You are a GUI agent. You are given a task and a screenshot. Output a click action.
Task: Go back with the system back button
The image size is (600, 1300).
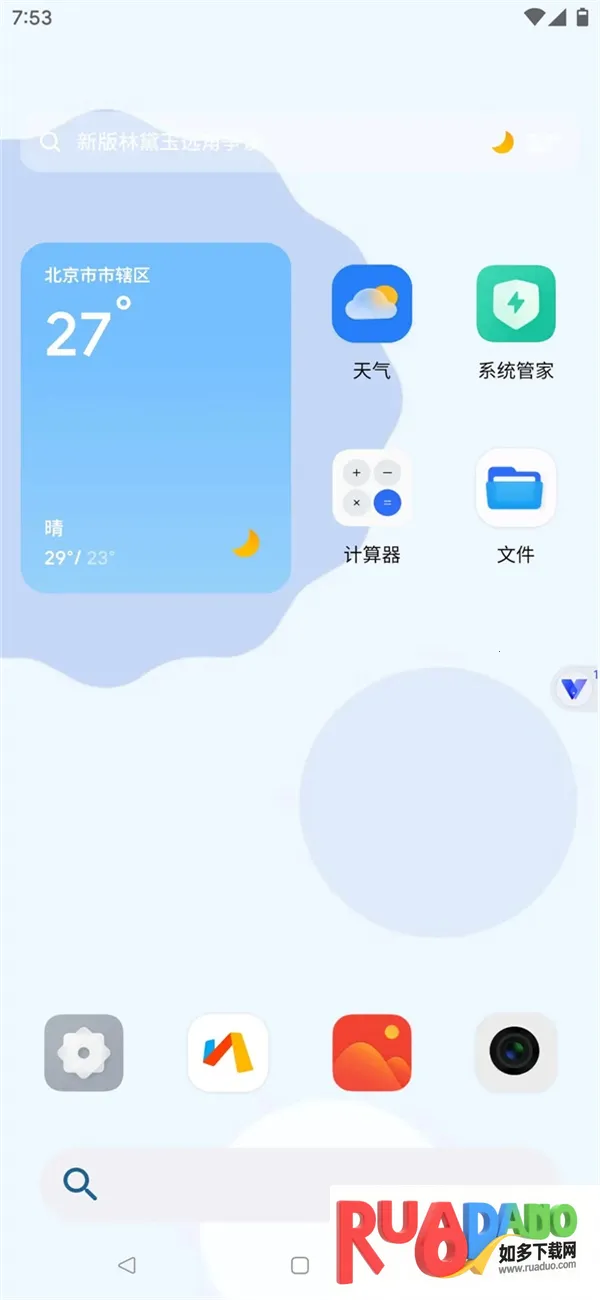(x=127, y=1265)
